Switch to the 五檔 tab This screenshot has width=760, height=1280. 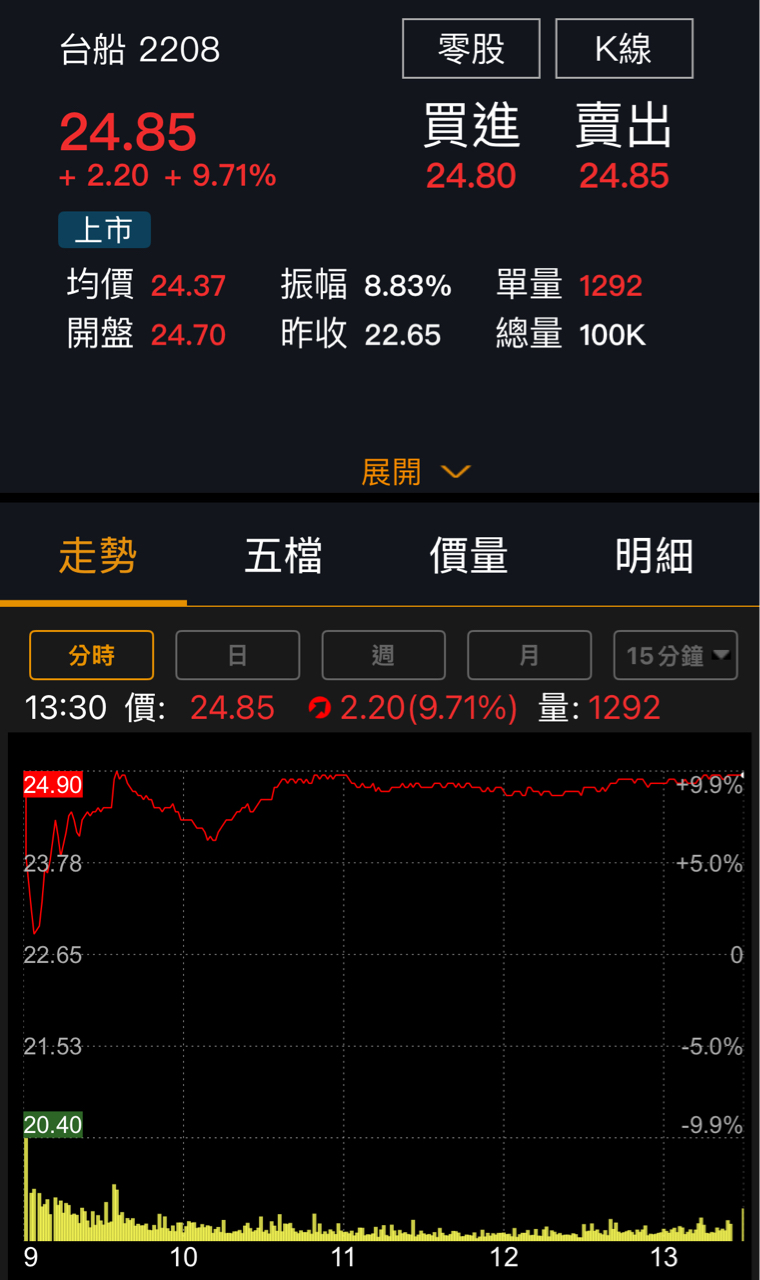(x=283, y=556)
